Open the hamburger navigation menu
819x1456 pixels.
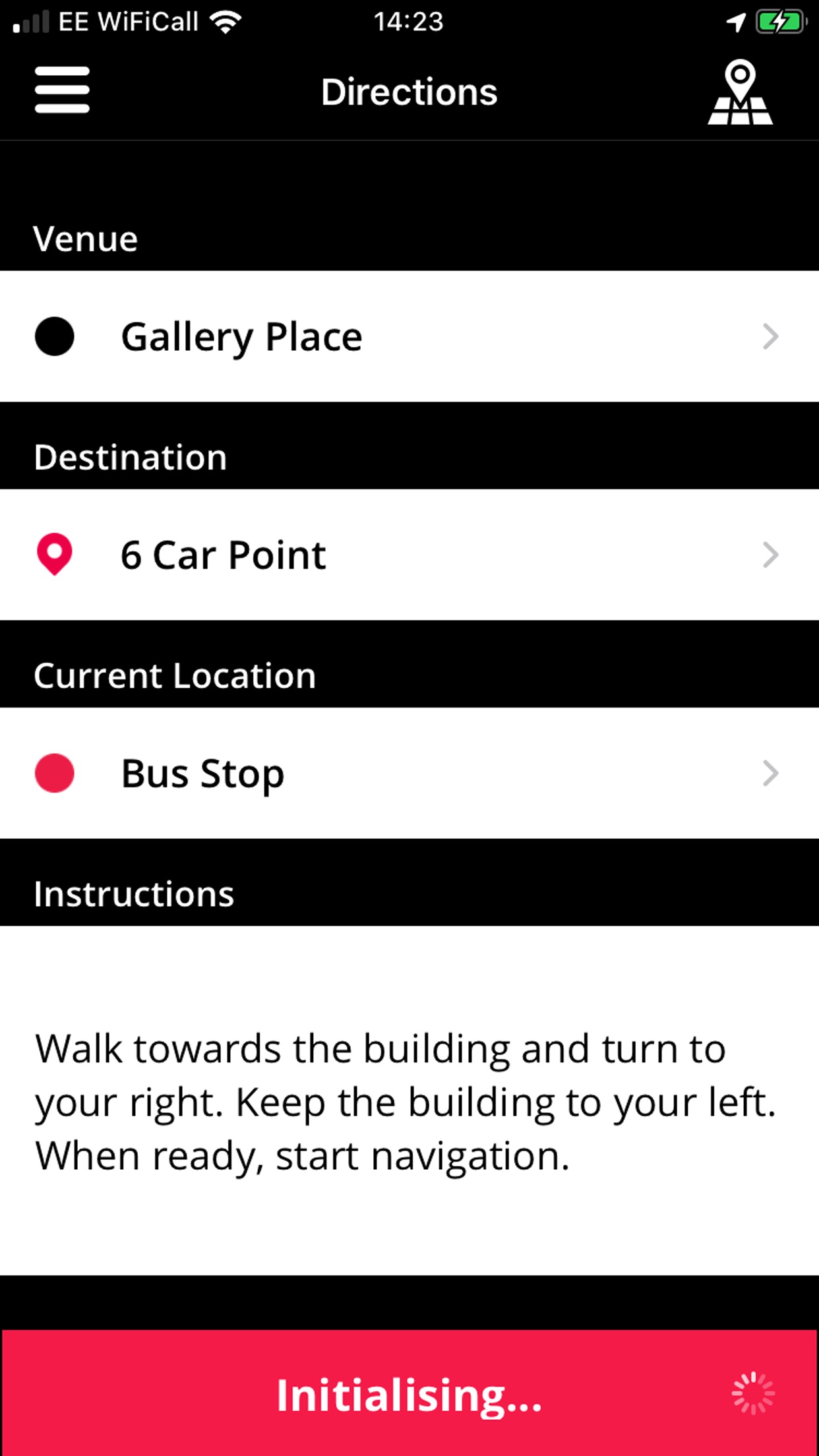tap(62, 90)
